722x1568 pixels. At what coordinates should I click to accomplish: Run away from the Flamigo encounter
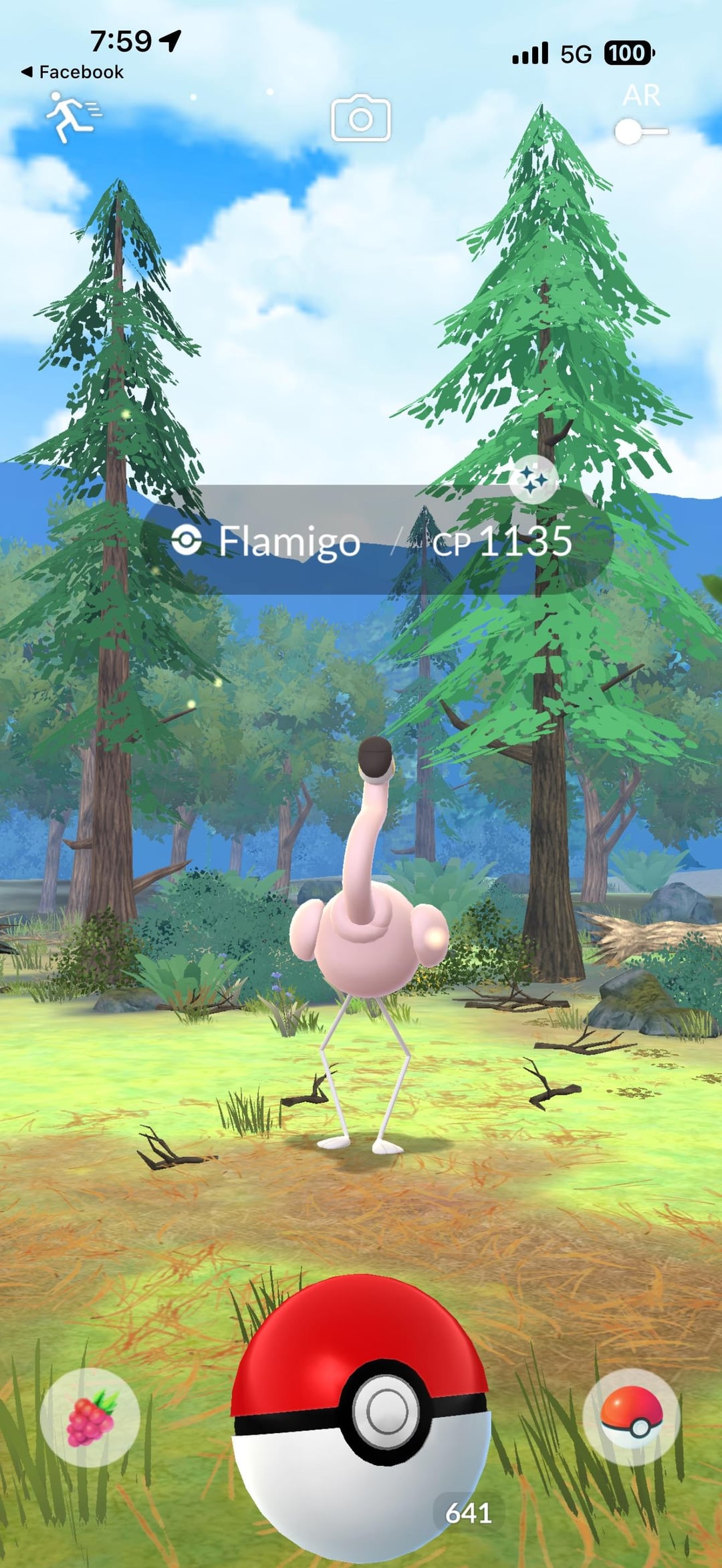click(x=72, y=117)
